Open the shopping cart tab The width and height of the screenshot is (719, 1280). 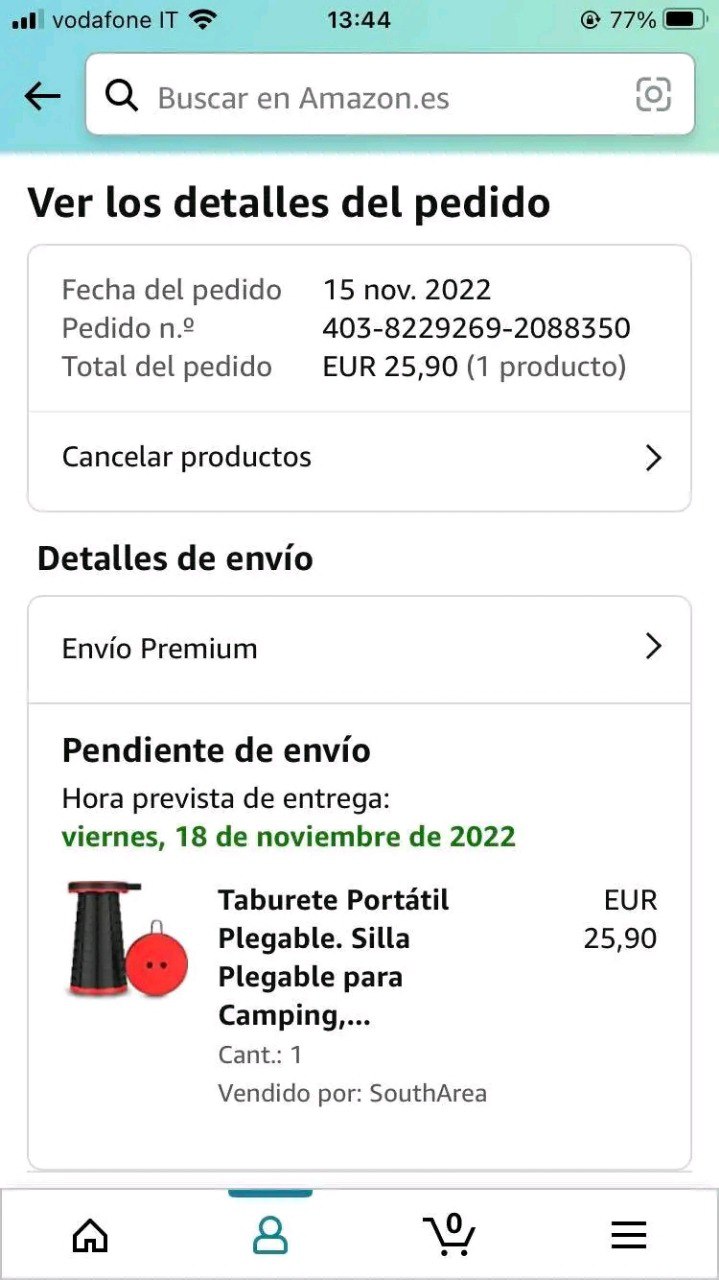coord(449,1234)
